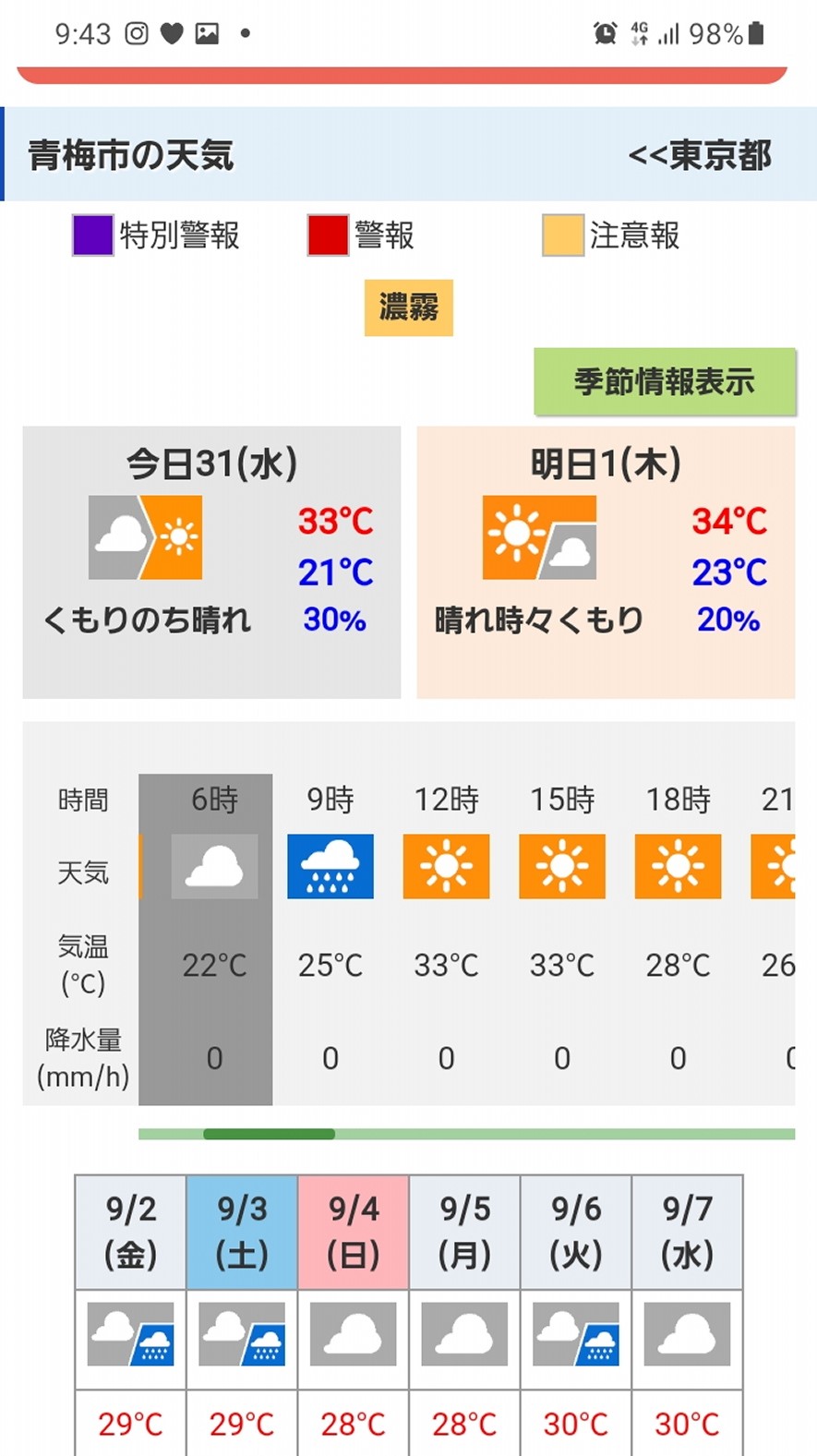Screen dimensions: 817x1456
Task: Open the 濃霧 advisory badge
Action: coord(408,307)
